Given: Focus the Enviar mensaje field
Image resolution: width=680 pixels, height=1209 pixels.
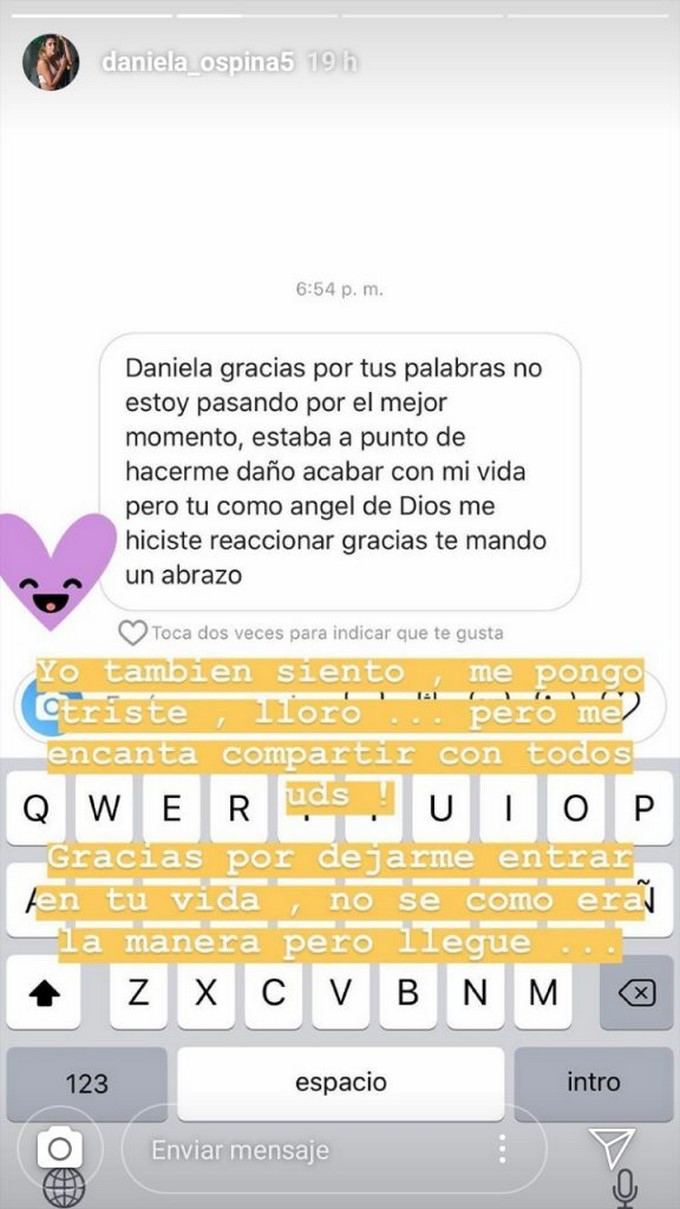Looking at the screenshot, I should click(300, 1150).
